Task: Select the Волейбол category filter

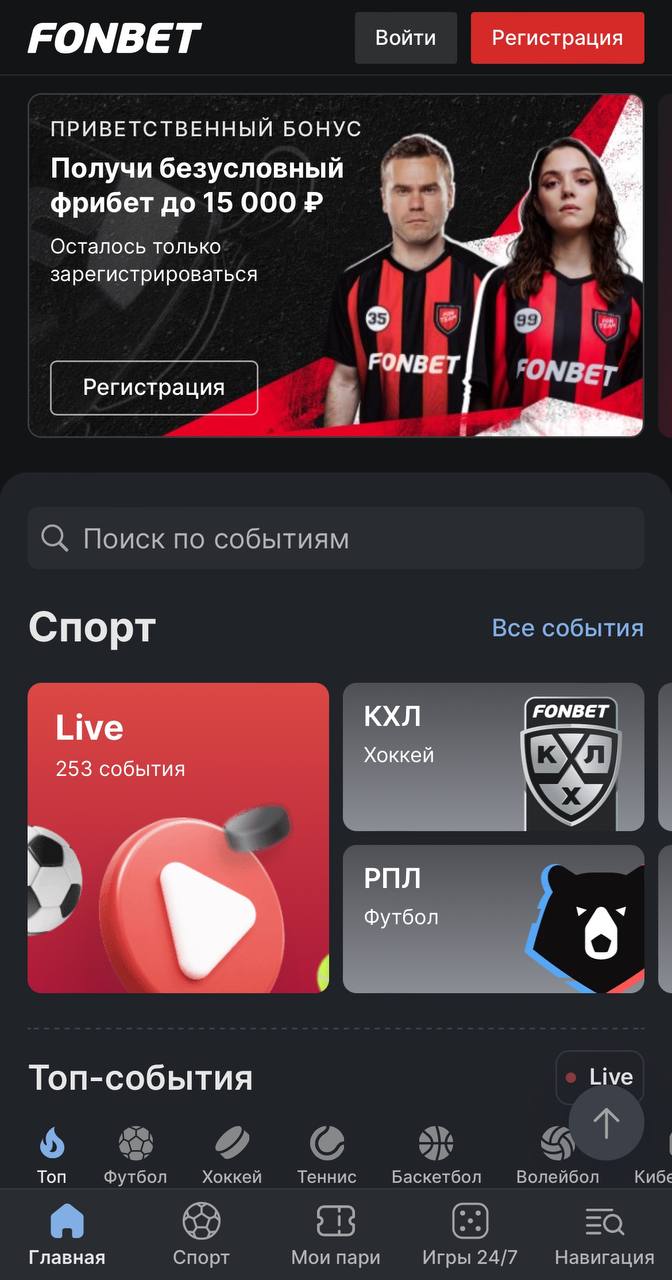Action: (x=557, y=1155)
